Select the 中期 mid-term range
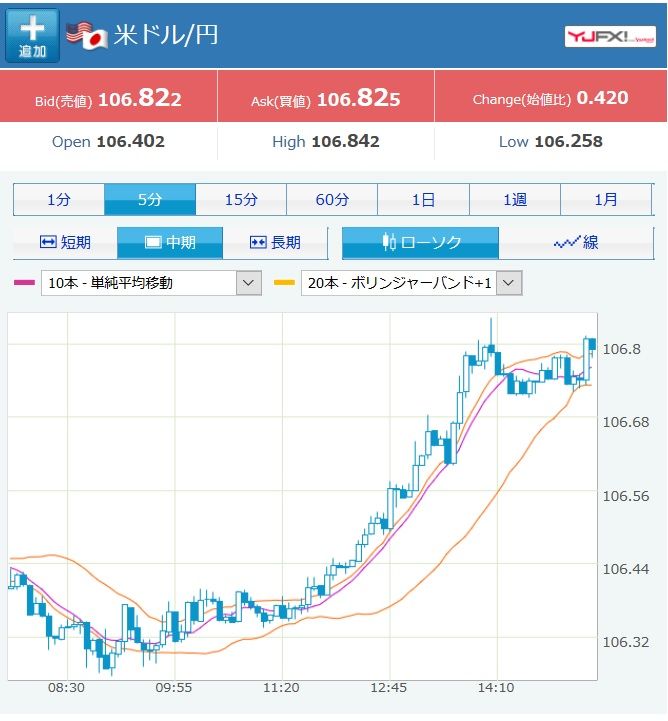Screen dimensions: 668x721 click(x=170, y=242)
